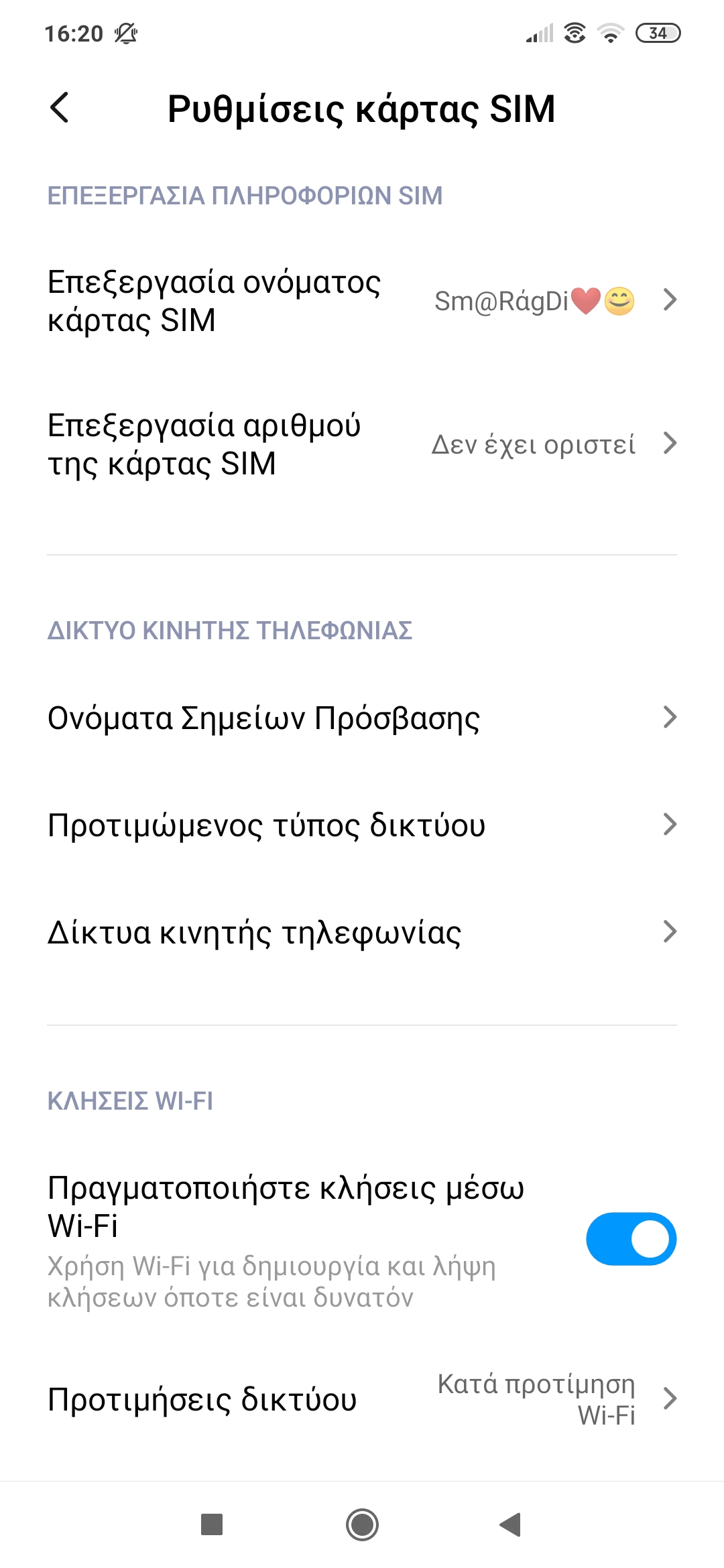The height and width of the screenshot is (1568, 724).
Task: Open recent apps via square button
Action: click(212, 1524)
